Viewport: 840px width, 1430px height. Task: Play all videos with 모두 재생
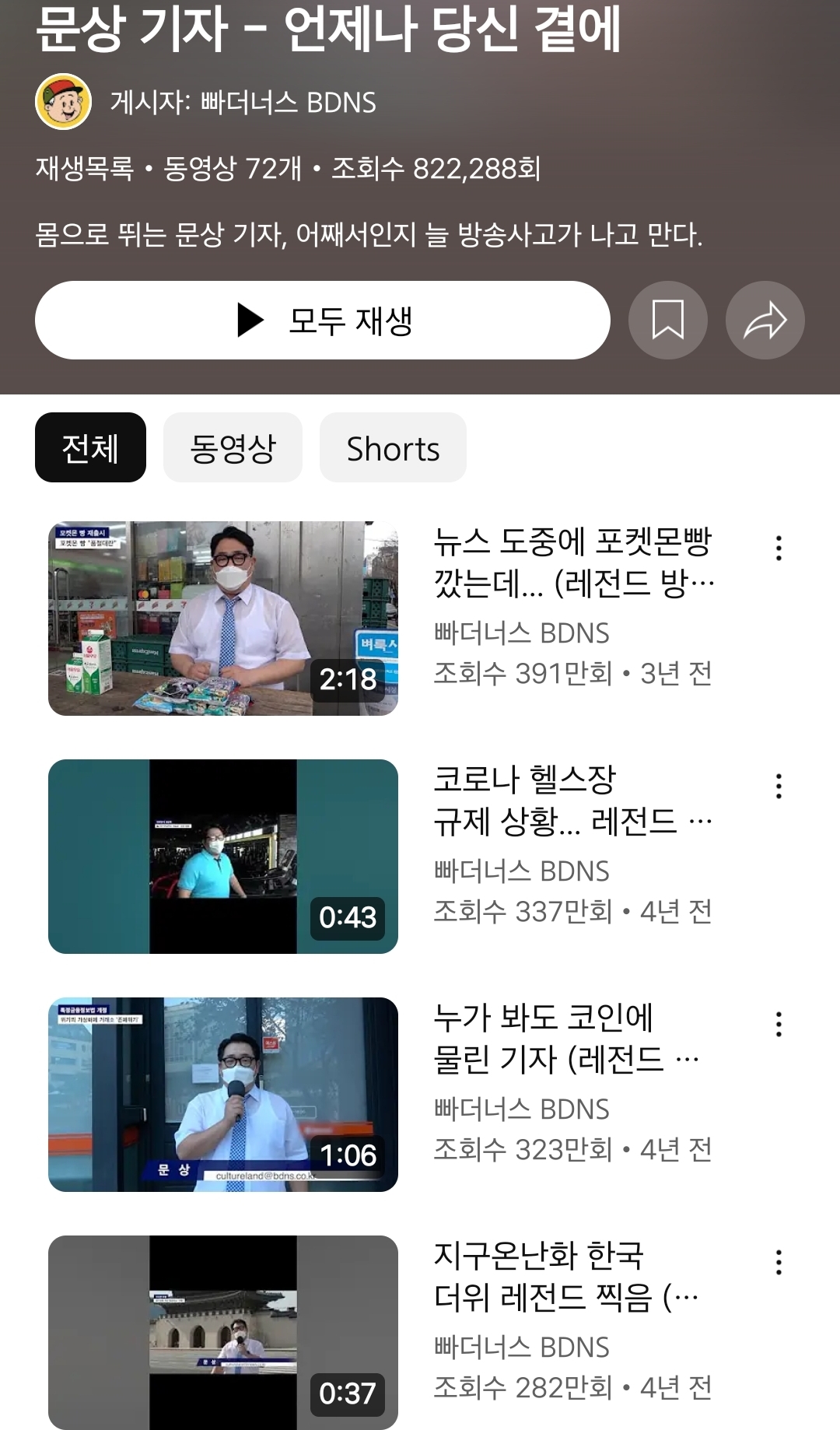[x=322, y=320]
